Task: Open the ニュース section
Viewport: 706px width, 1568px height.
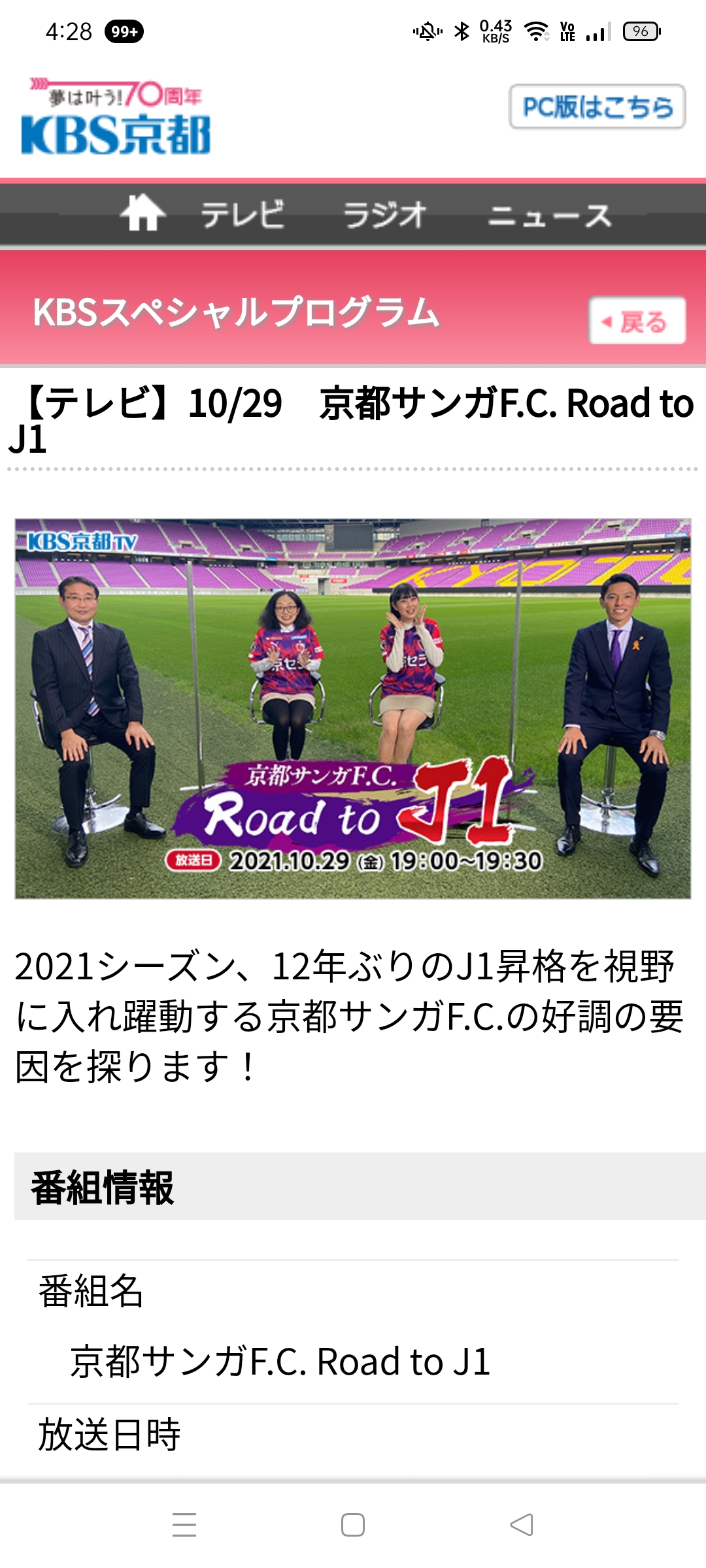Action: tap(550, 214)
